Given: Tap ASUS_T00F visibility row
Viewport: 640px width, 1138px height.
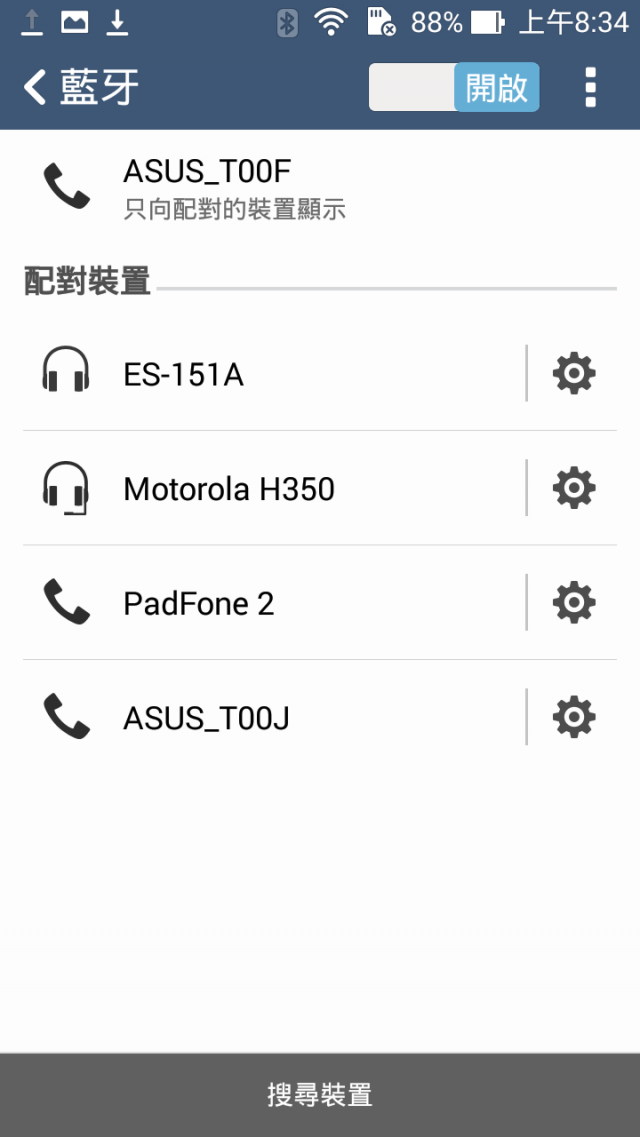Looking at the screenshot, I should [x=320, y=189].
